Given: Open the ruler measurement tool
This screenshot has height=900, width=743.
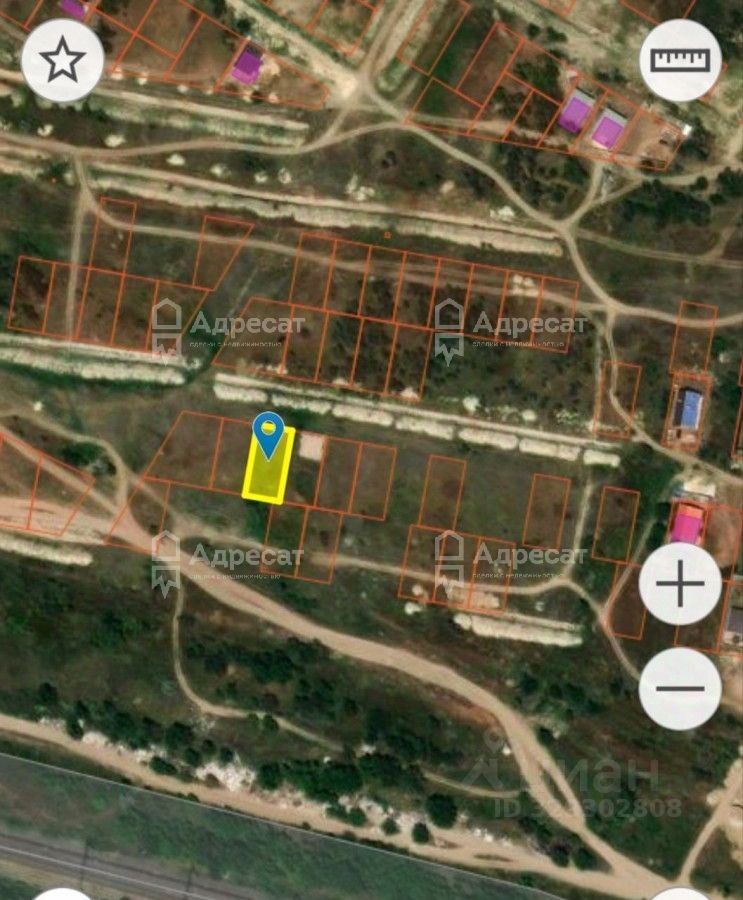Looking at the screenshot, I should pyautogui.click(x=680, y=60).
